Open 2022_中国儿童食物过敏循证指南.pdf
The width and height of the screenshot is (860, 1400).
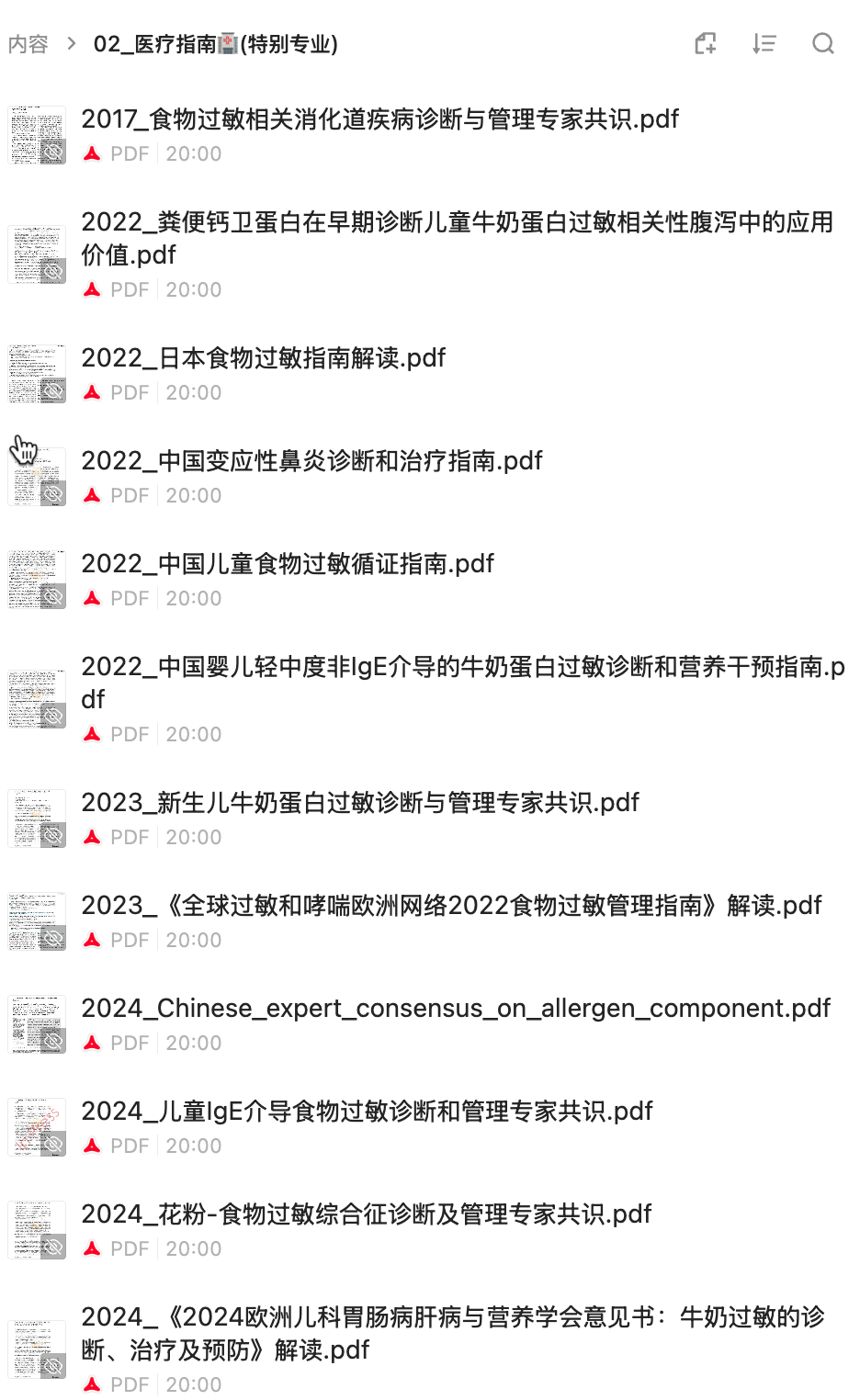(288, 564)
